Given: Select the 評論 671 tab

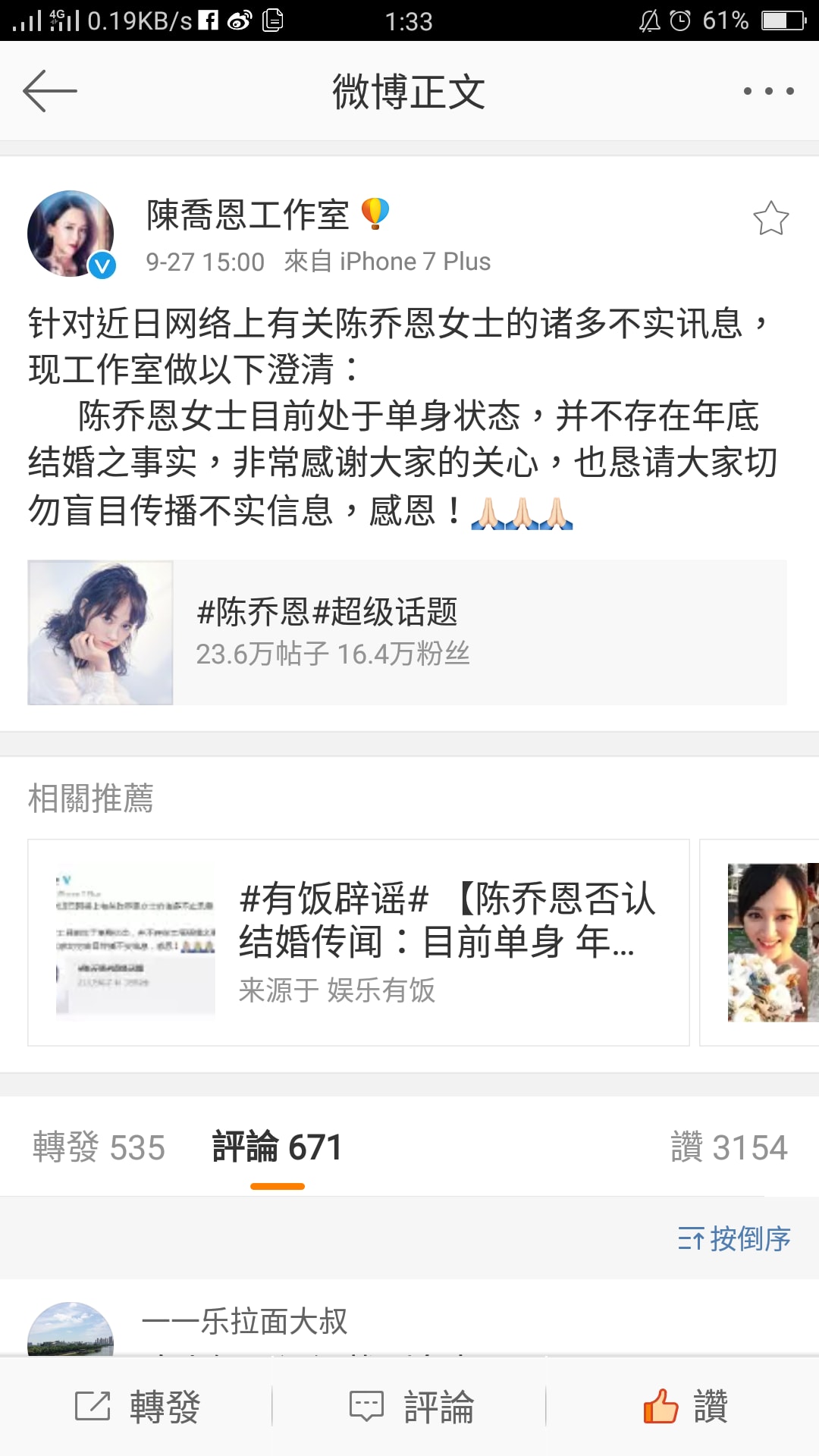Looking at the screenshot, I should (277, 1147).
